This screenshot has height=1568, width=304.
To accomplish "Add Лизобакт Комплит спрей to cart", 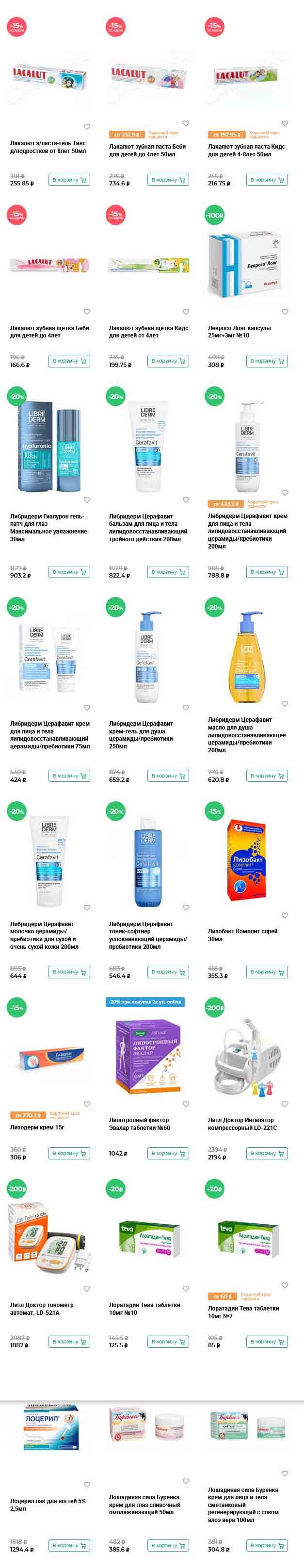I will tap(267, 972).
